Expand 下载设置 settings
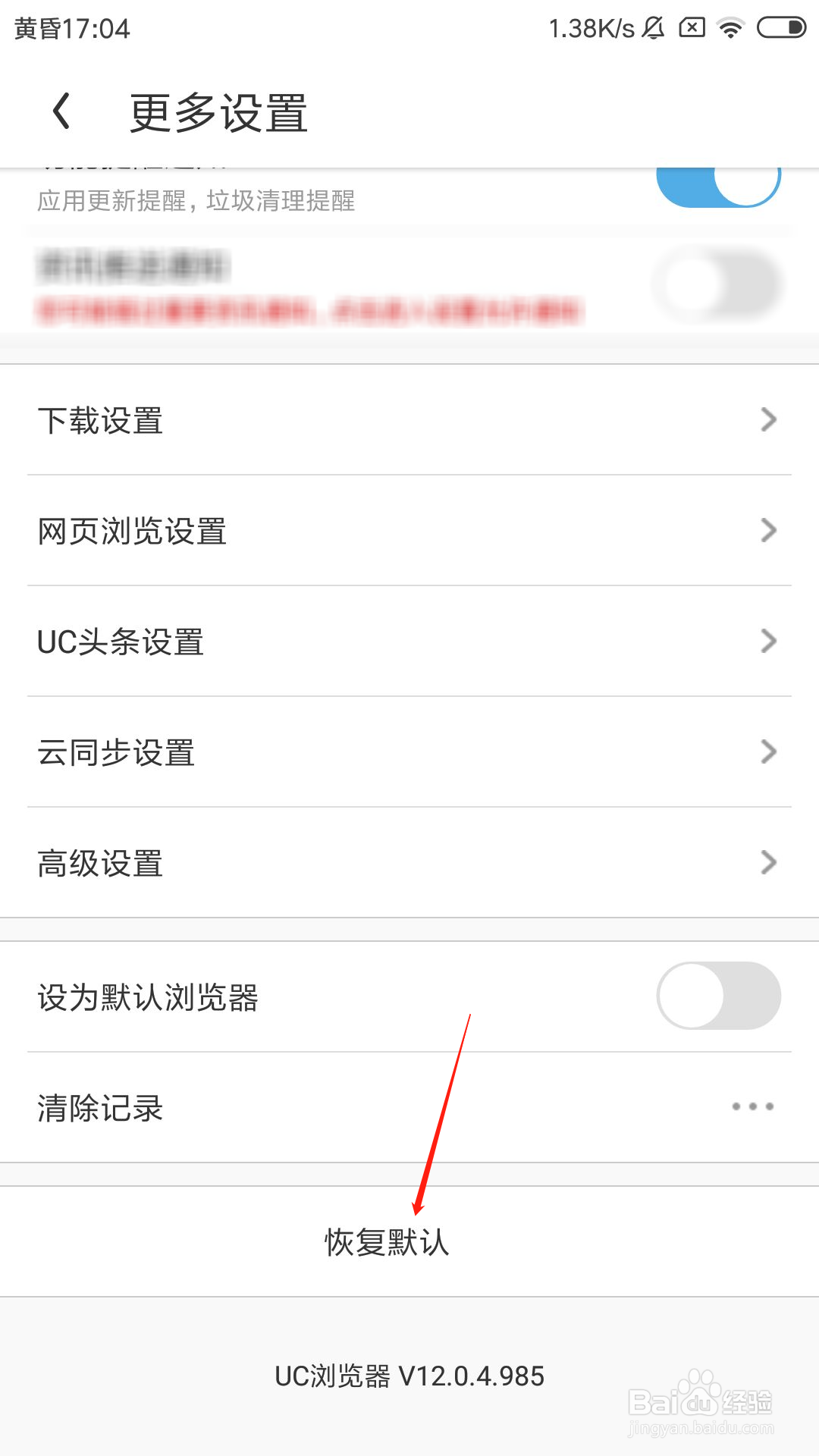Screen dimensions: 819x1456 [768, 419]
